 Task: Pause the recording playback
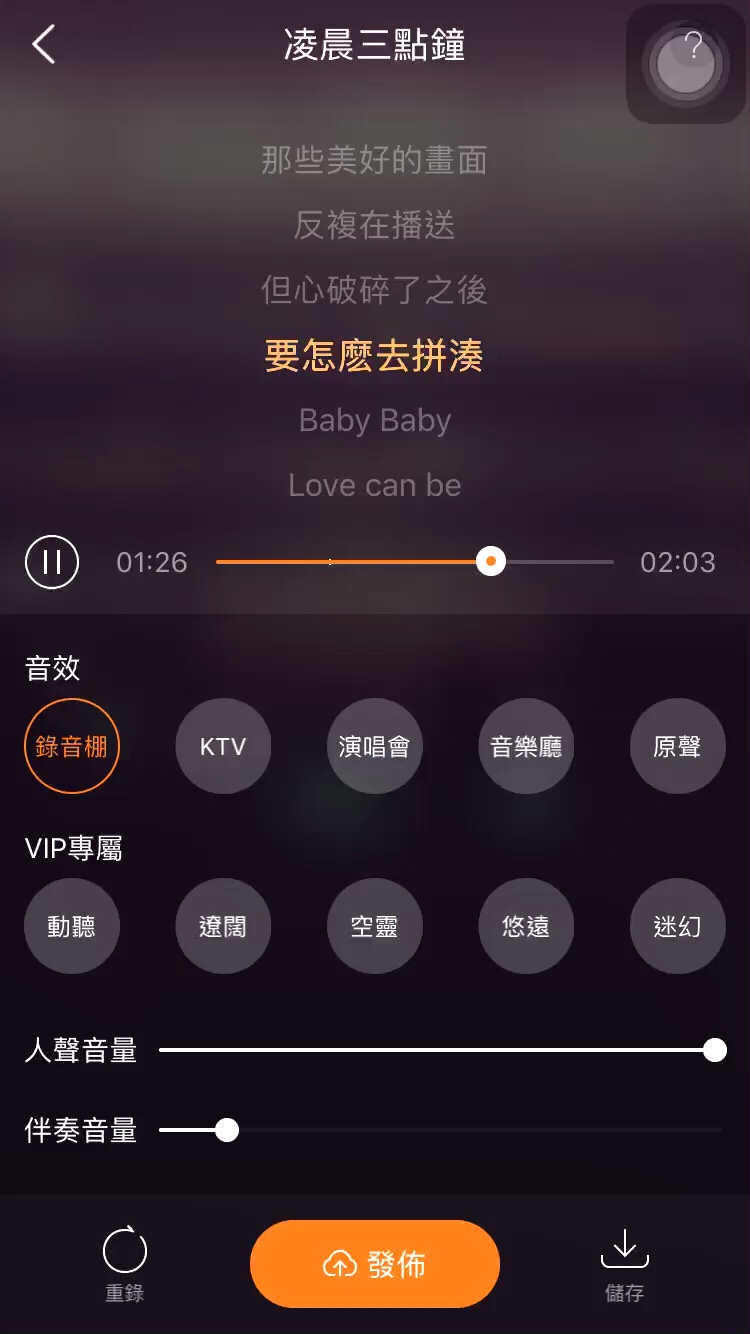52,562
